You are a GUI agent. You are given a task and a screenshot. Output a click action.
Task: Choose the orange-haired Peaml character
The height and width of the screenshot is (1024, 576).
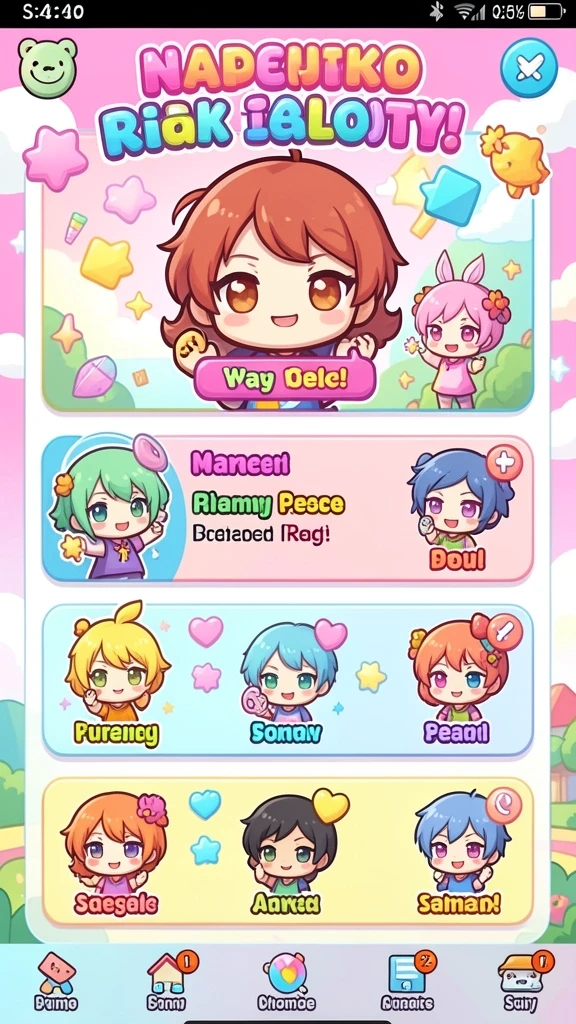click(x=456, y=680)
